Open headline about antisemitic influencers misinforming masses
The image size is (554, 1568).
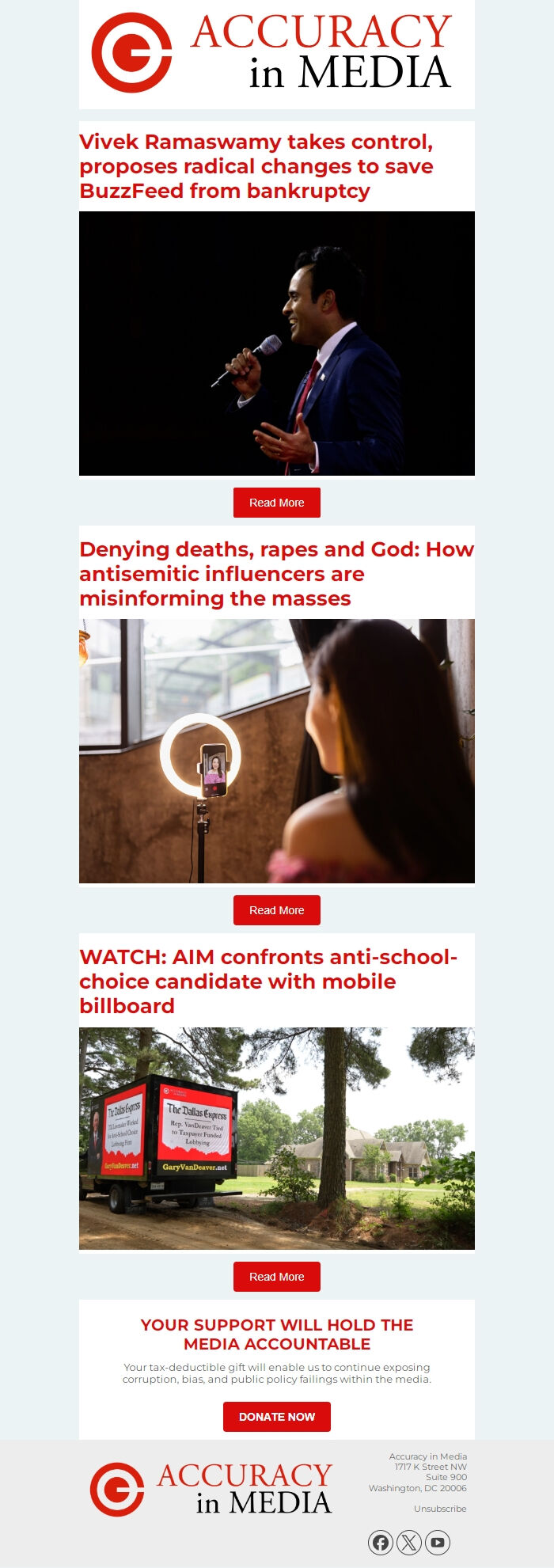(276, 574)
